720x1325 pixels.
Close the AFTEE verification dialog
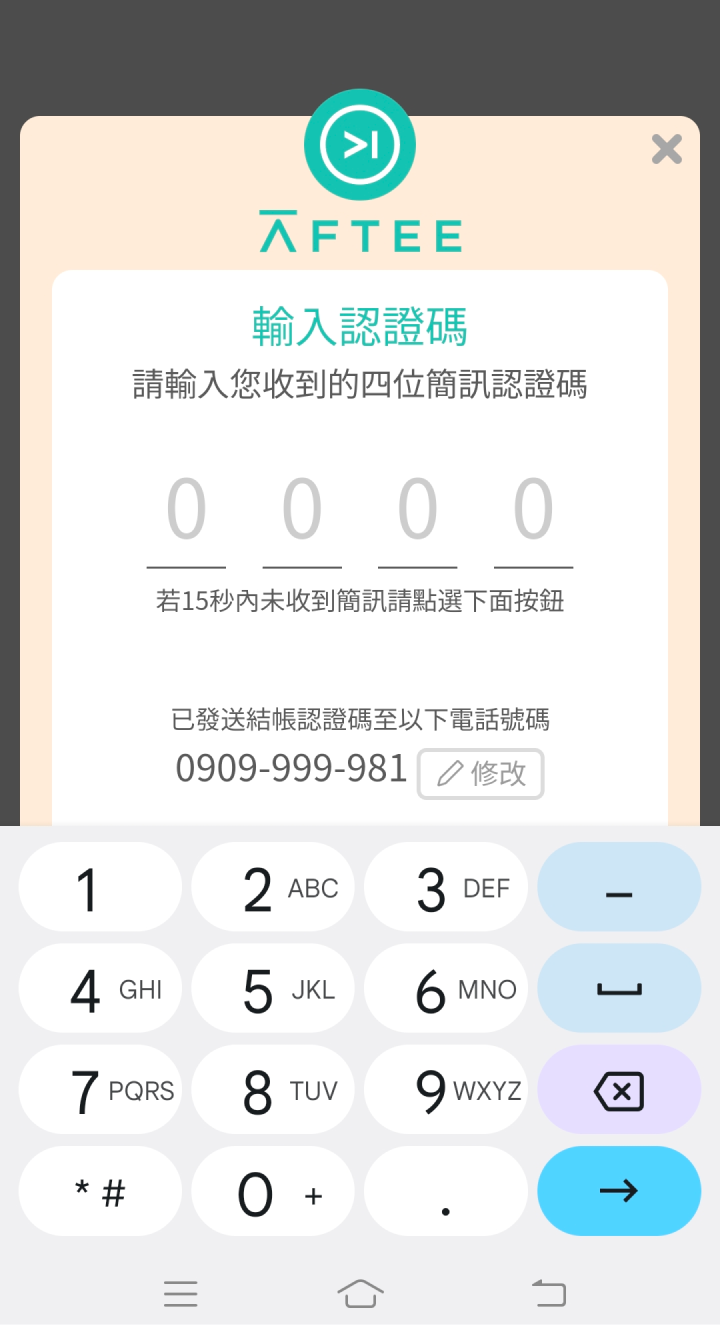[666, 150]
